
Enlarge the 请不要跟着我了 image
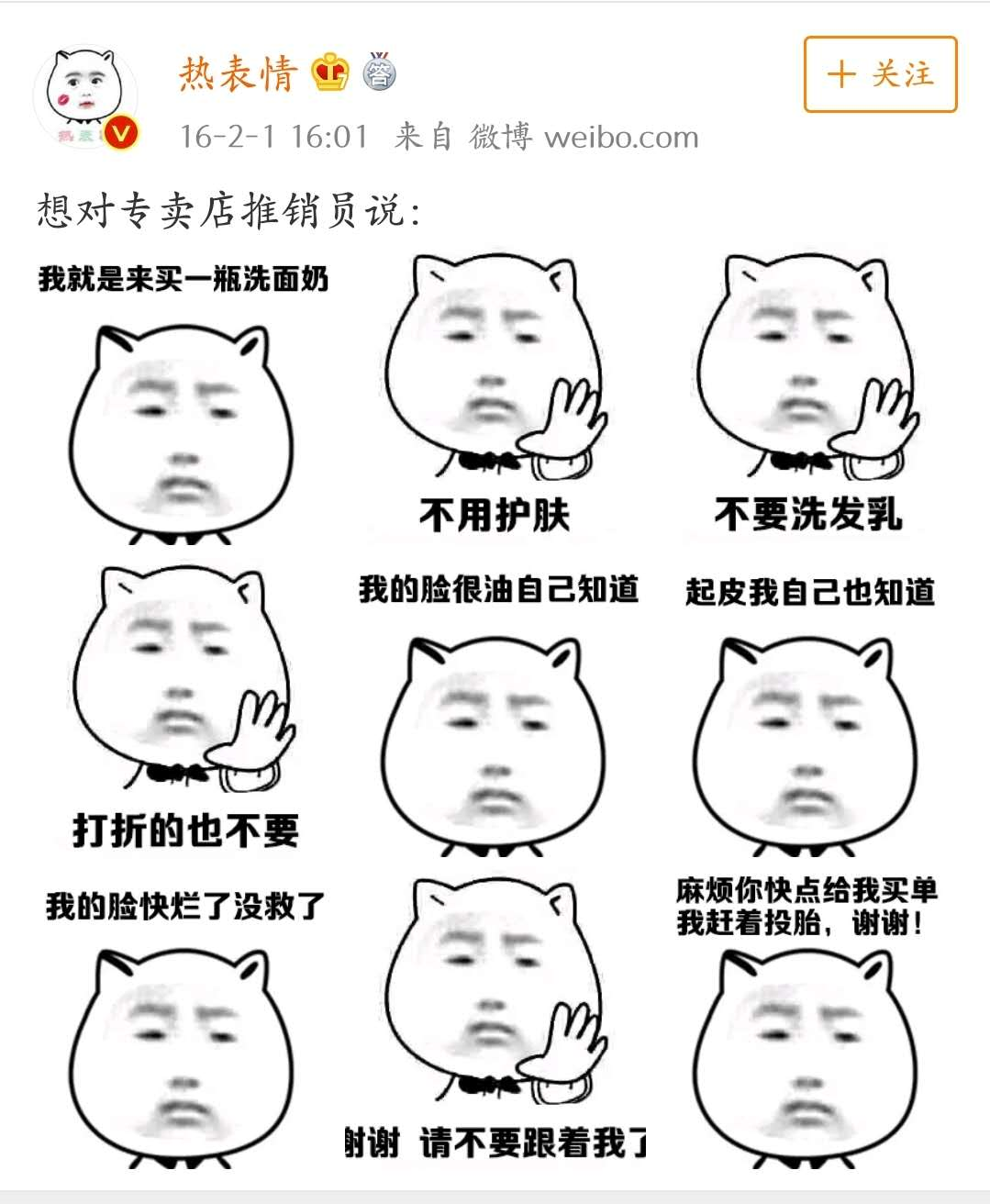pos(495,1019)
